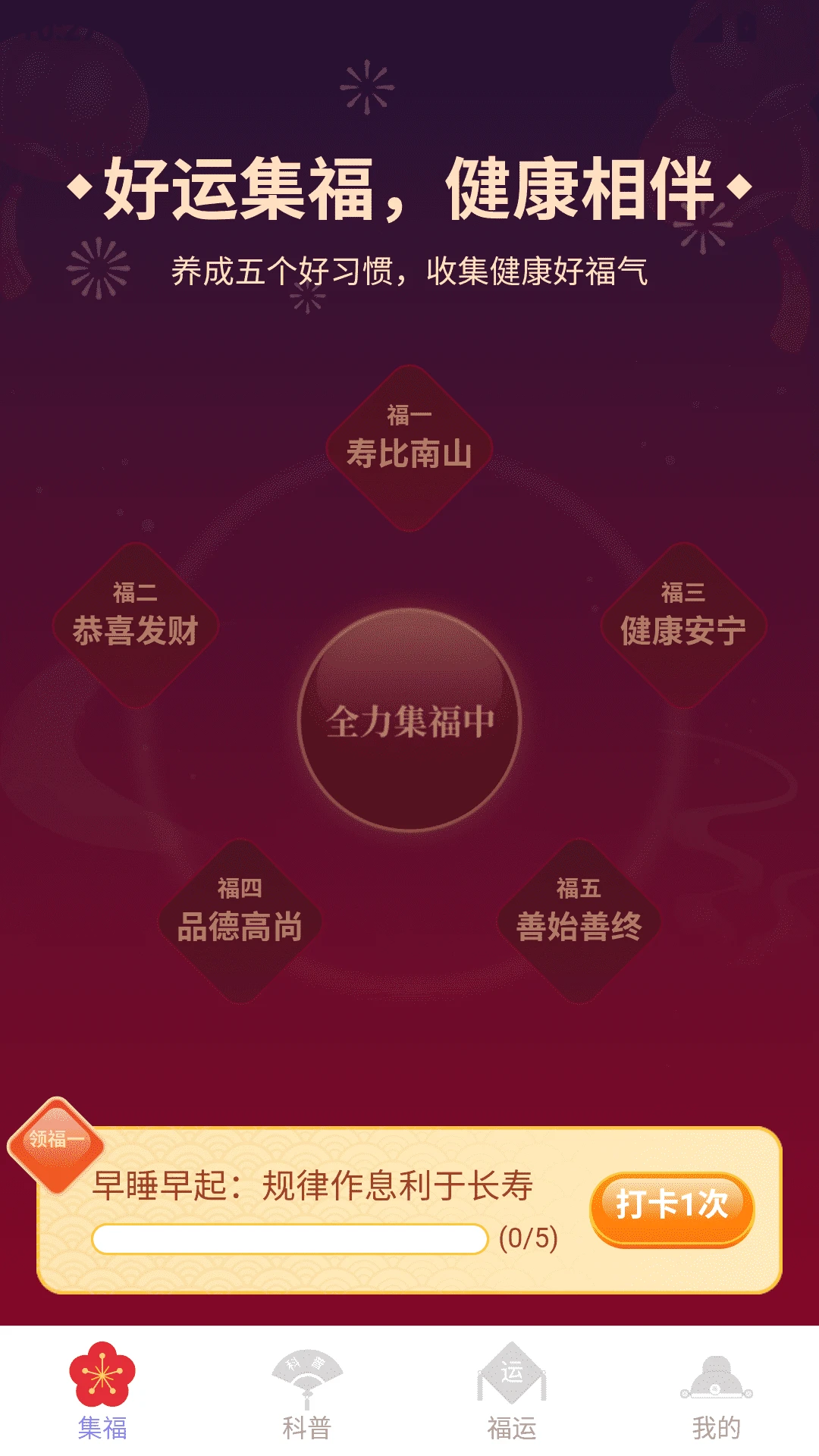819x1456 pixels.
Task: Select the 福二 恭喜发财 diamond
Action: coord(136,625)
